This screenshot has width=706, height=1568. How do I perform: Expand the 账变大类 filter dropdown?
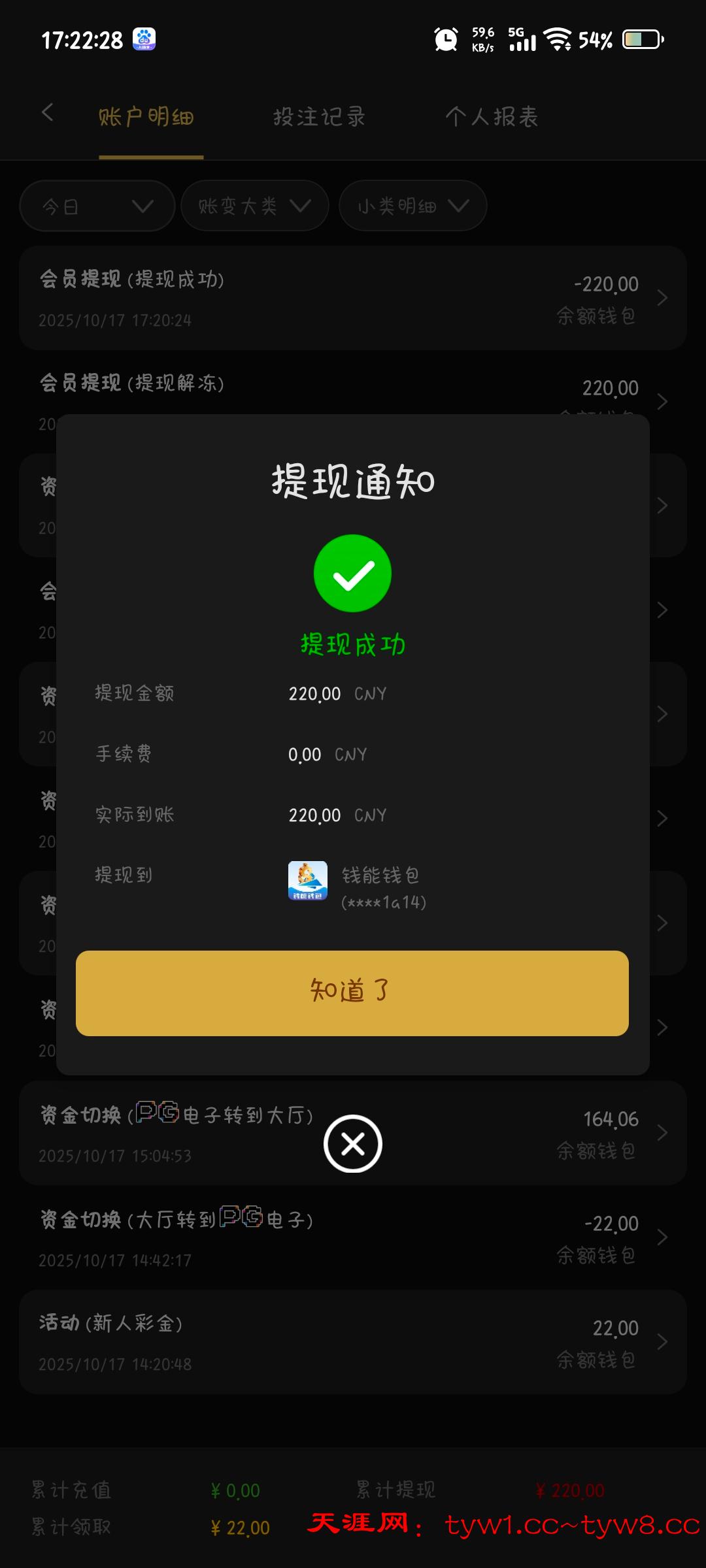254,206
